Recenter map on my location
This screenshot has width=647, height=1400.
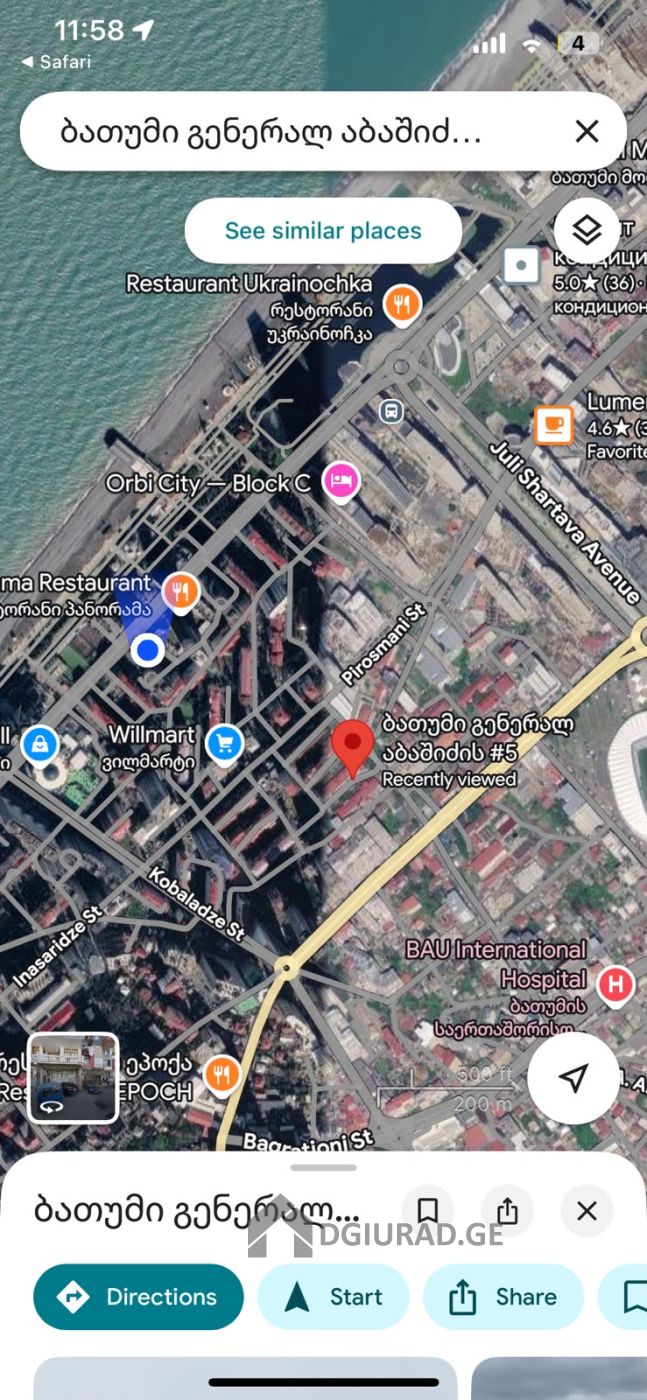pos(573,1078)
